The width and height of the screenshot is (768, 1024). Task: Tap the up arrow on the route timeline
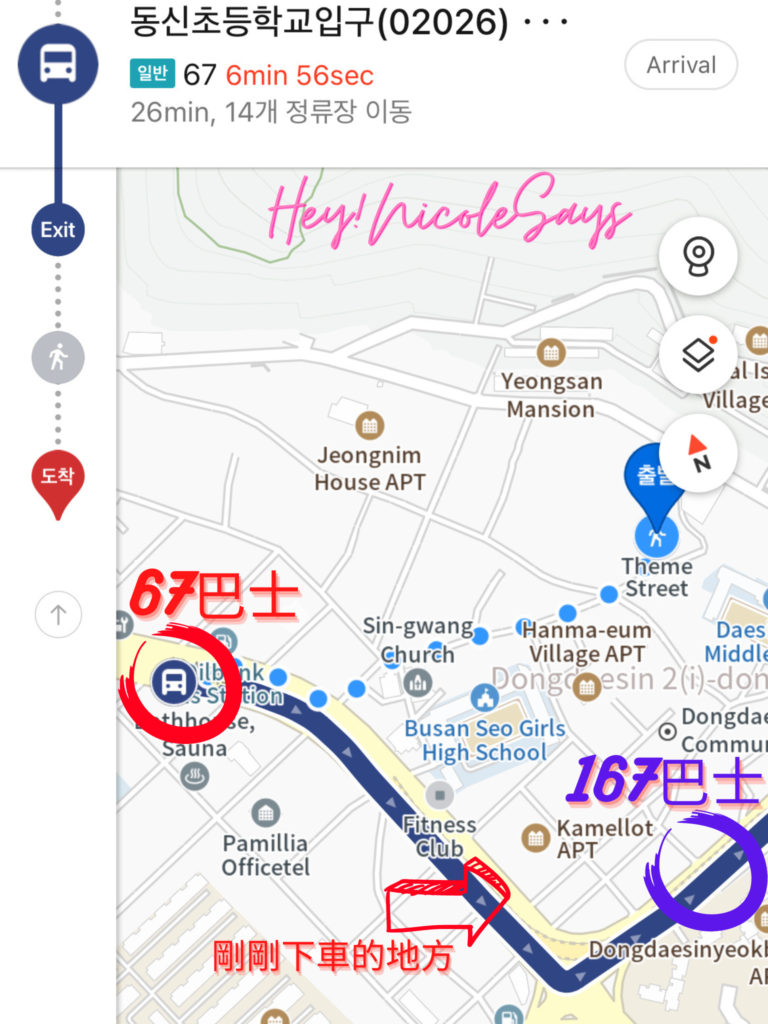(x=58, y=615)
